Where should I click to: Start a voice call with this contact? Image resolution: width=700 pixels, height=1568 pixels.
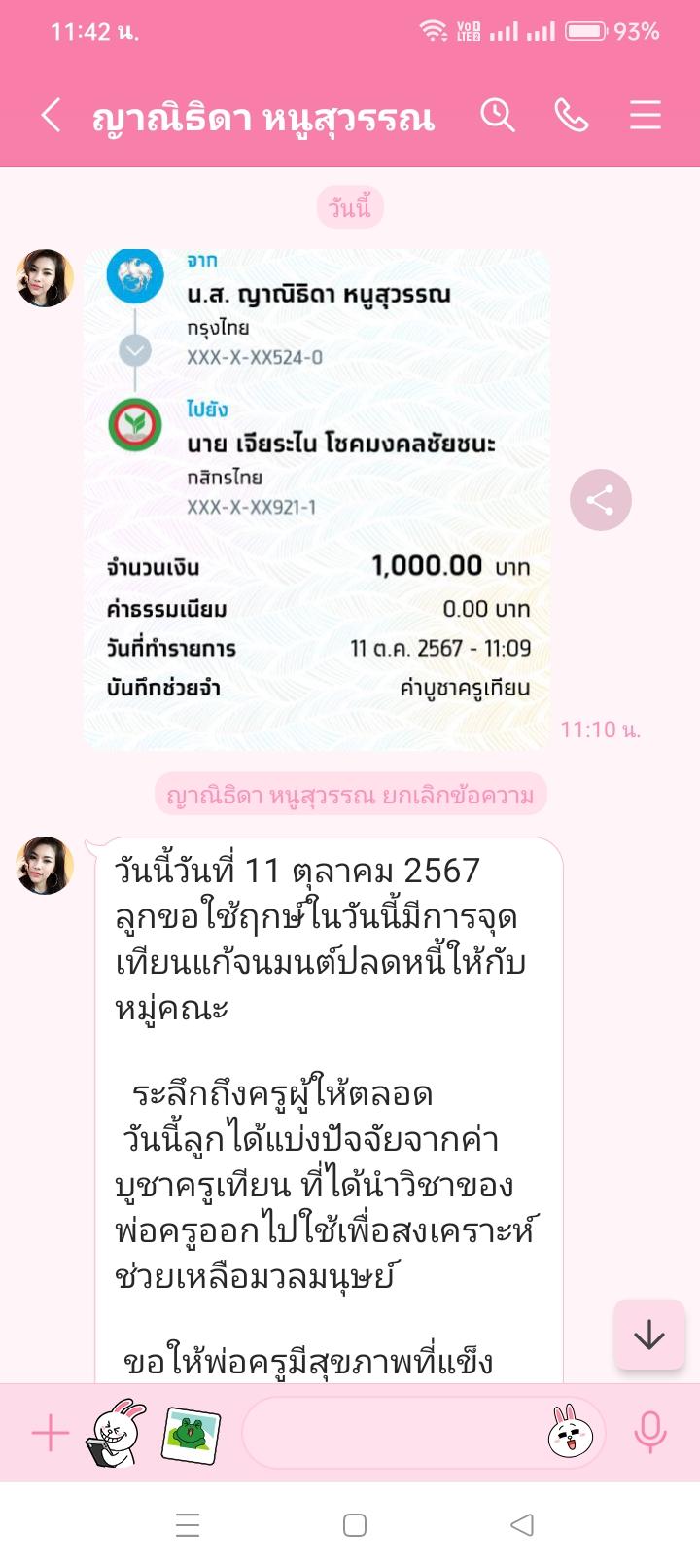tap(572, 116)
